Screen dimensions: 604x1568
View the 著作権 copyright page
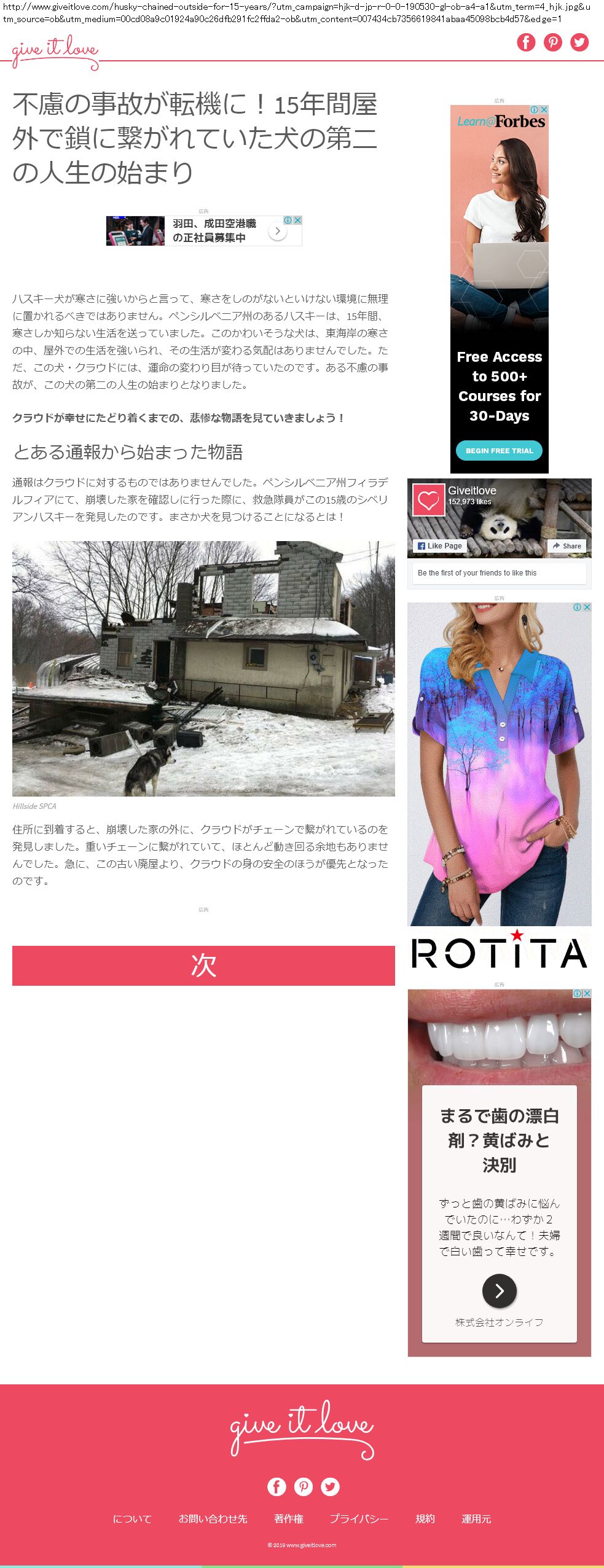[x=289, y=1518]
